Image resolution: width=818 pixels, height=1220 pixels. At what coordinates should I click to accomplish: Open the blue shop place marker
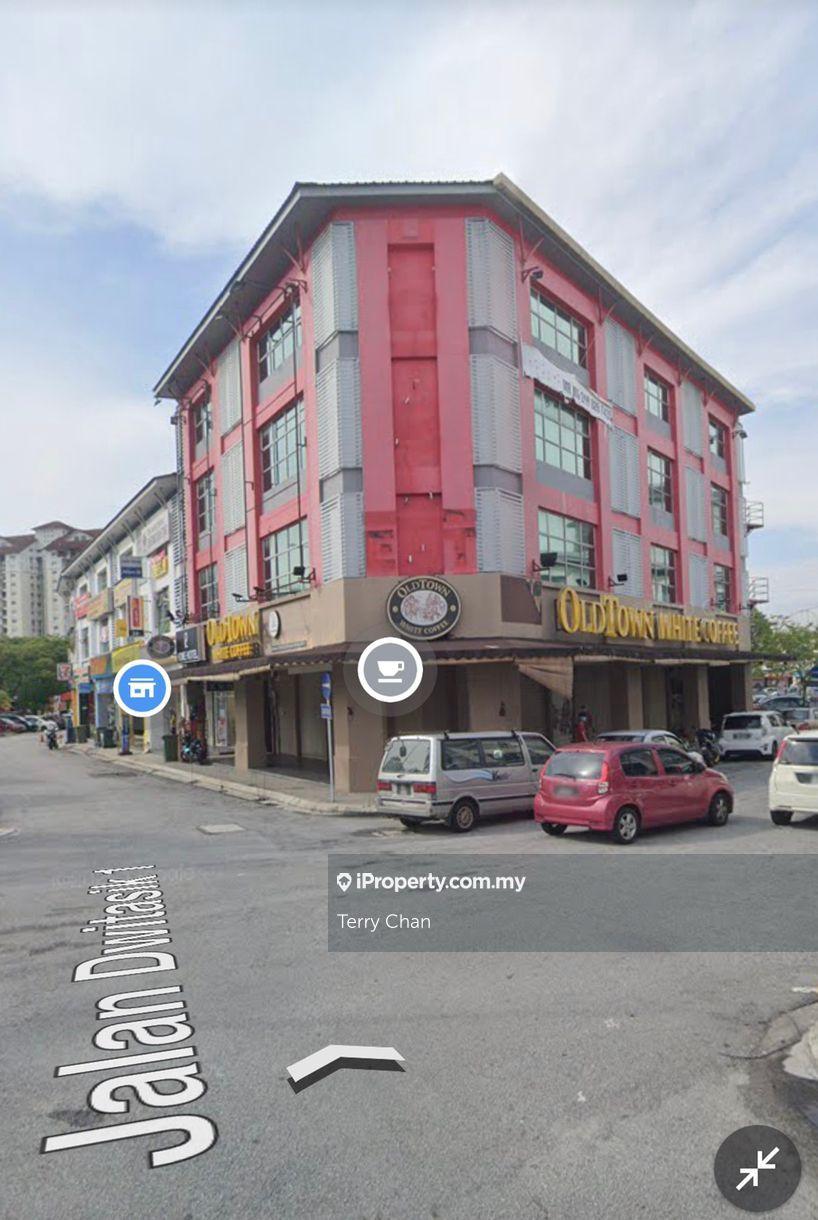[142, 688]
